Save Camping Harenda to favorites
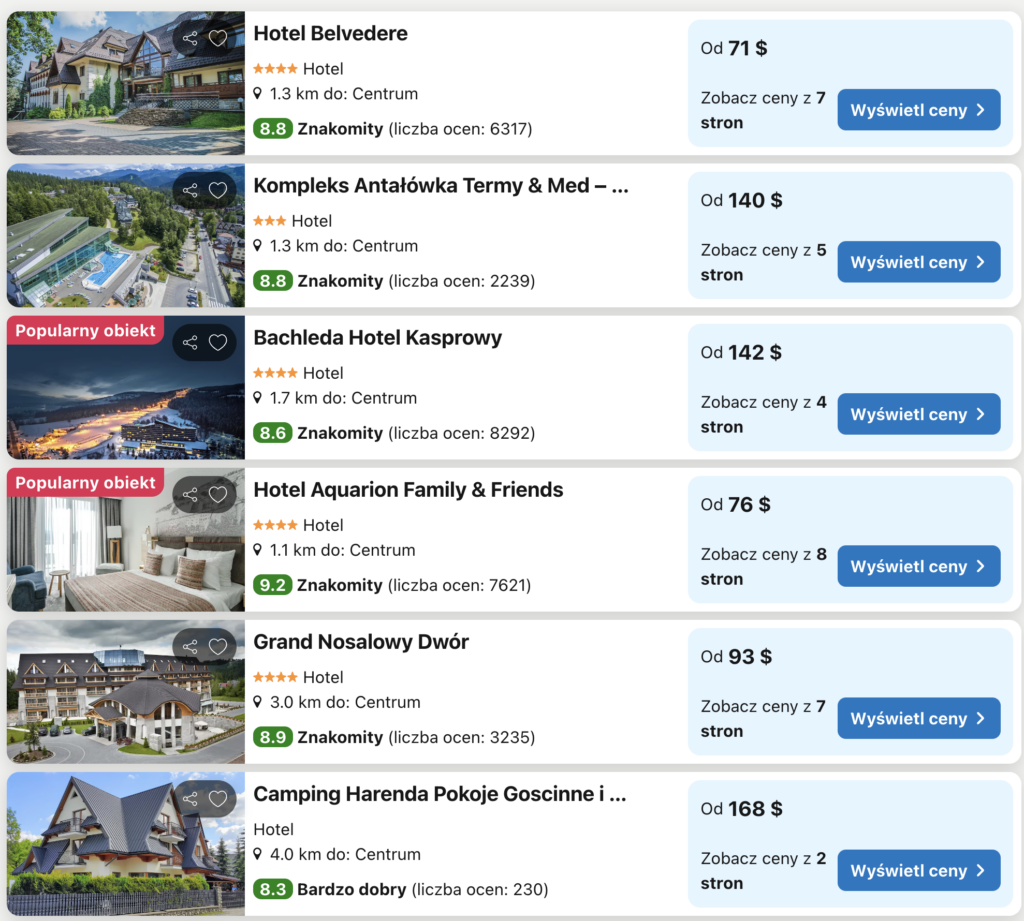The height and width of the screenshot is (921, 1024). (x=218, y=798)
